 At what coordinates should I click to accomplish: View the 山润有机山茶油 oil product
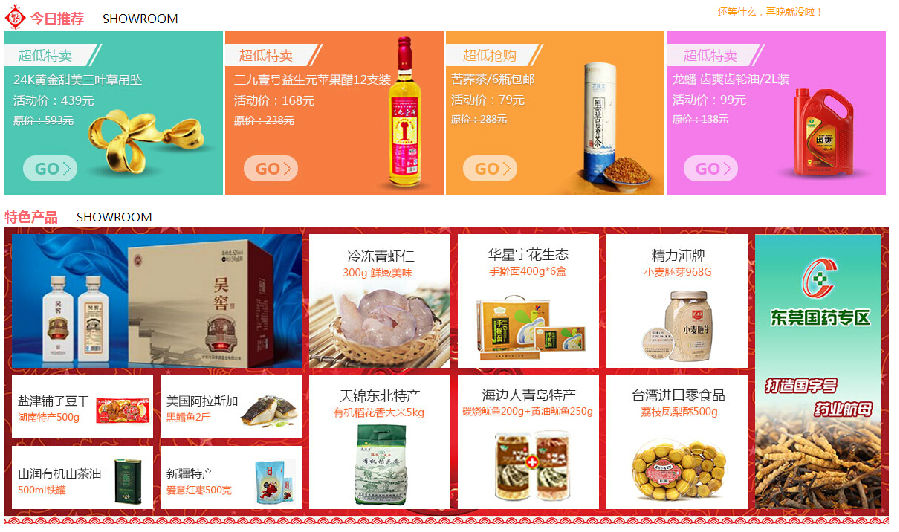(83, 477)
